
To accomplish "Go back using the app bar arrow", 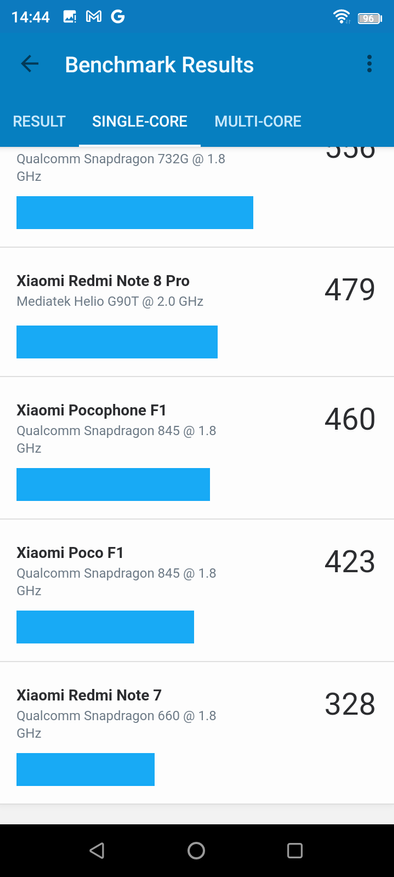I will click(x=30, y=64).
